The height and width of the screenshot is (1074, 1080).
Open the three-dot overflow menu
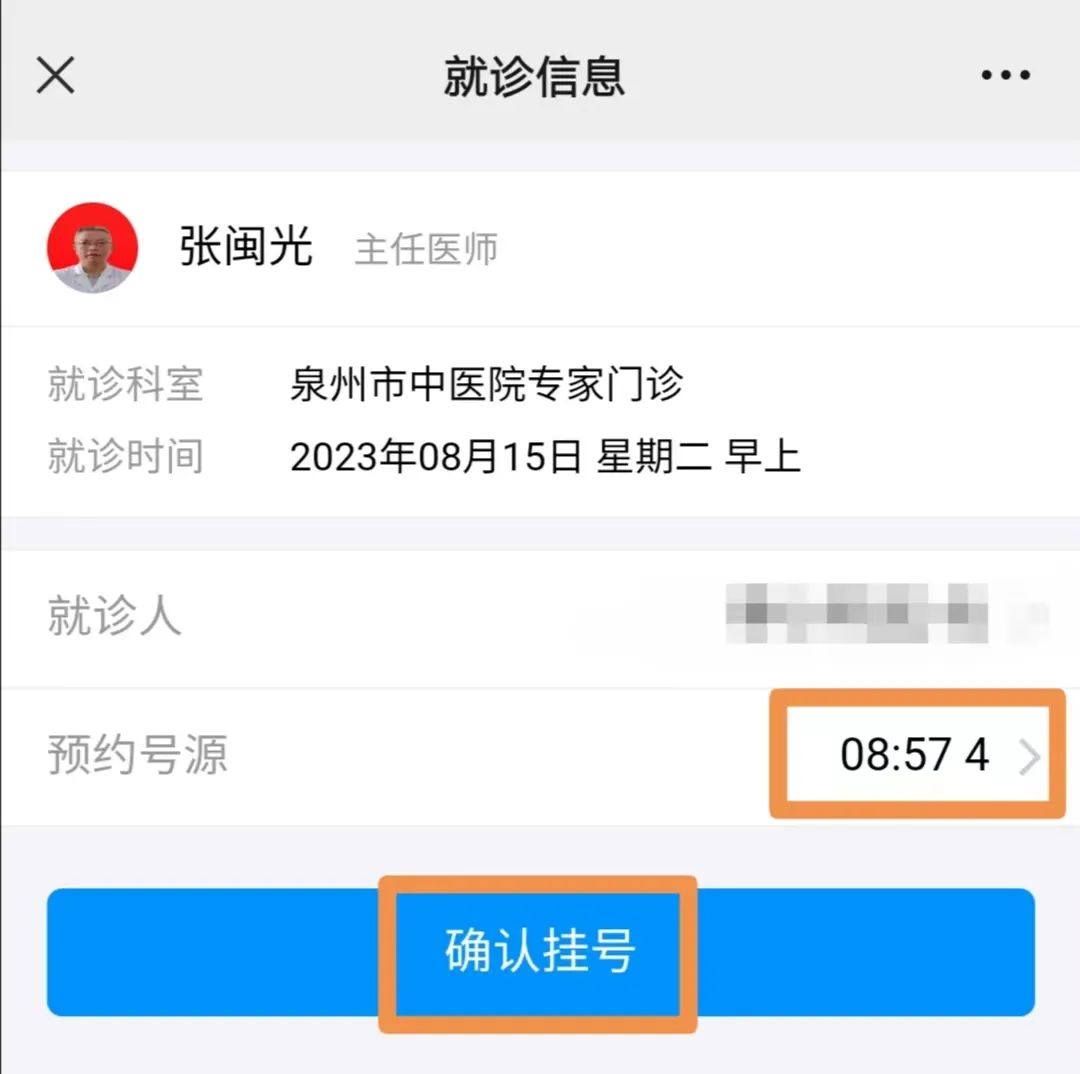(x=1005, y=75)
